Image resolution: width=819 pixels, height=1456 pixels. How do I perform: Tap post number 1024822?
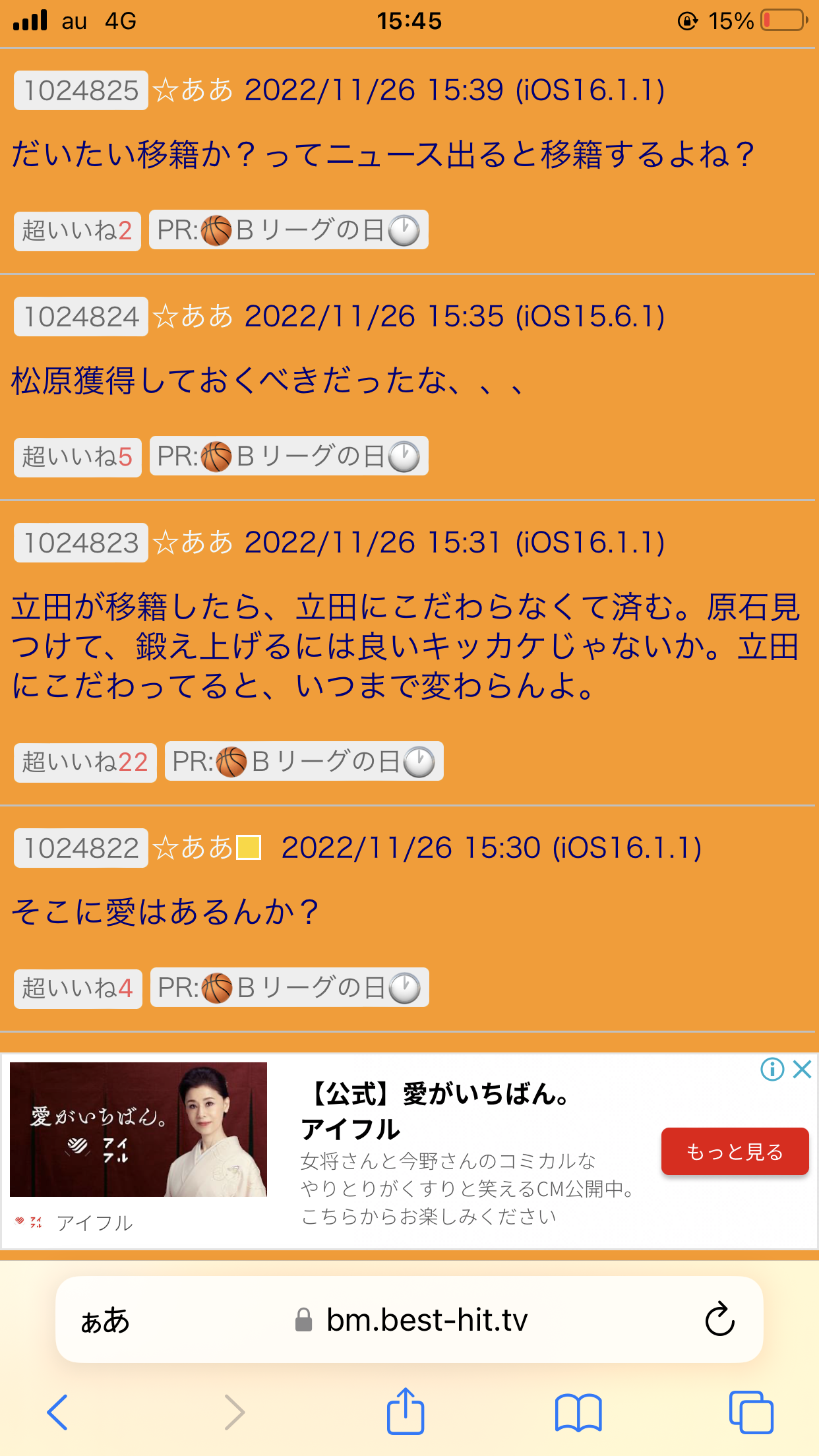coord(81,848)
